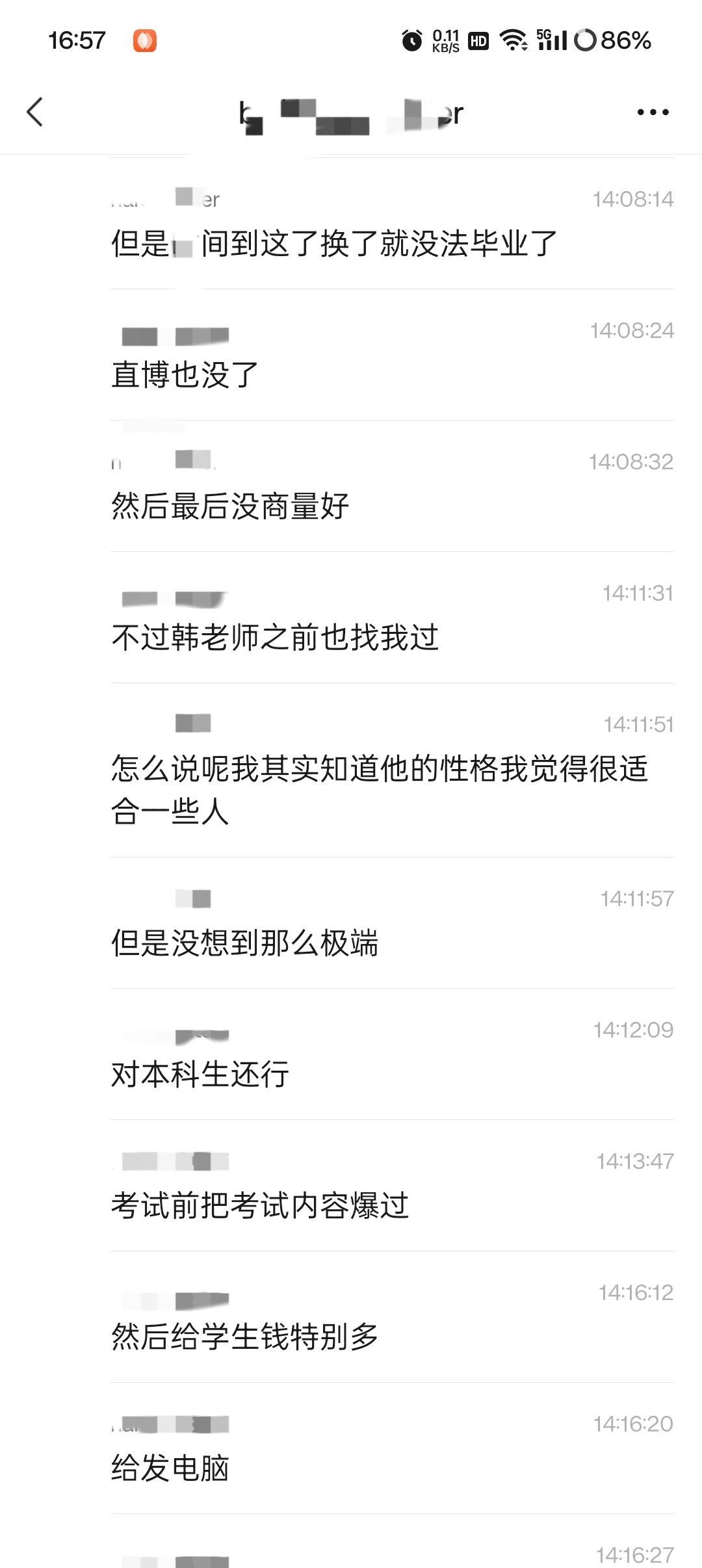Open the message 不过韩老师之前也找我过

pos(275,638)
